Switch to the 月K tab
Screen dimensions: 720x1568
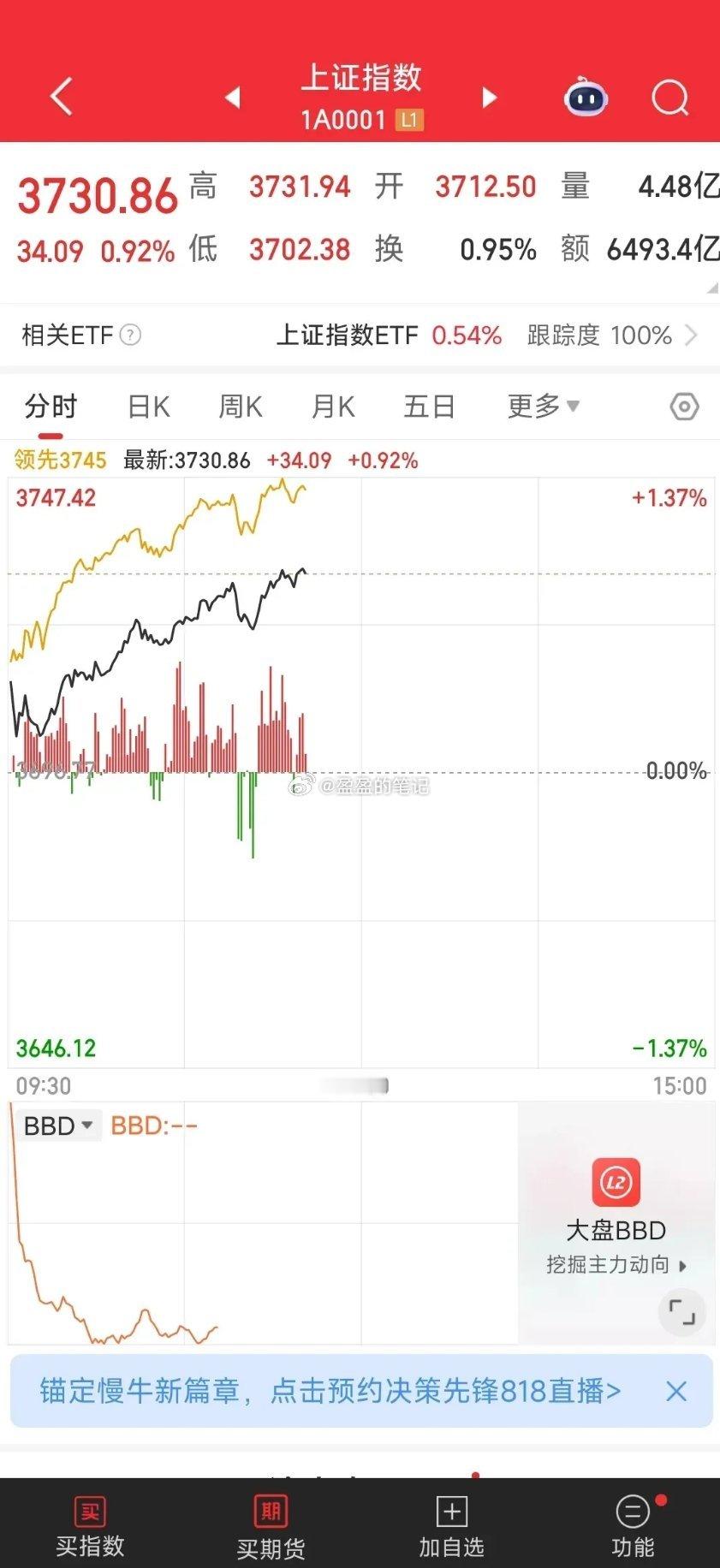pyautogui.click(x=333, y=407)
